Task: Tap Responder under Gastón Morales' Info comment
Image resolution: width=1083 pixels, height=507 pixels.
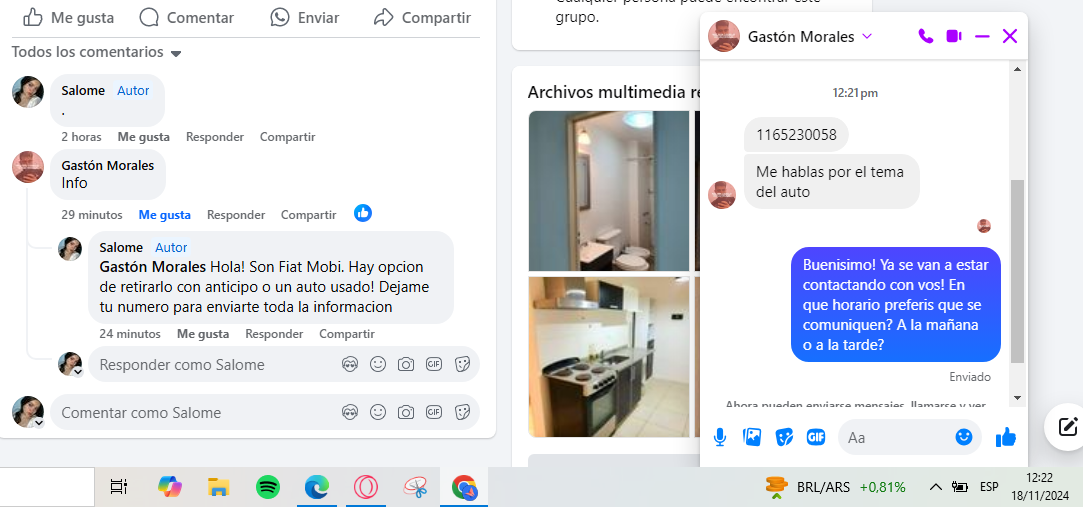Action: pos(236,214)
